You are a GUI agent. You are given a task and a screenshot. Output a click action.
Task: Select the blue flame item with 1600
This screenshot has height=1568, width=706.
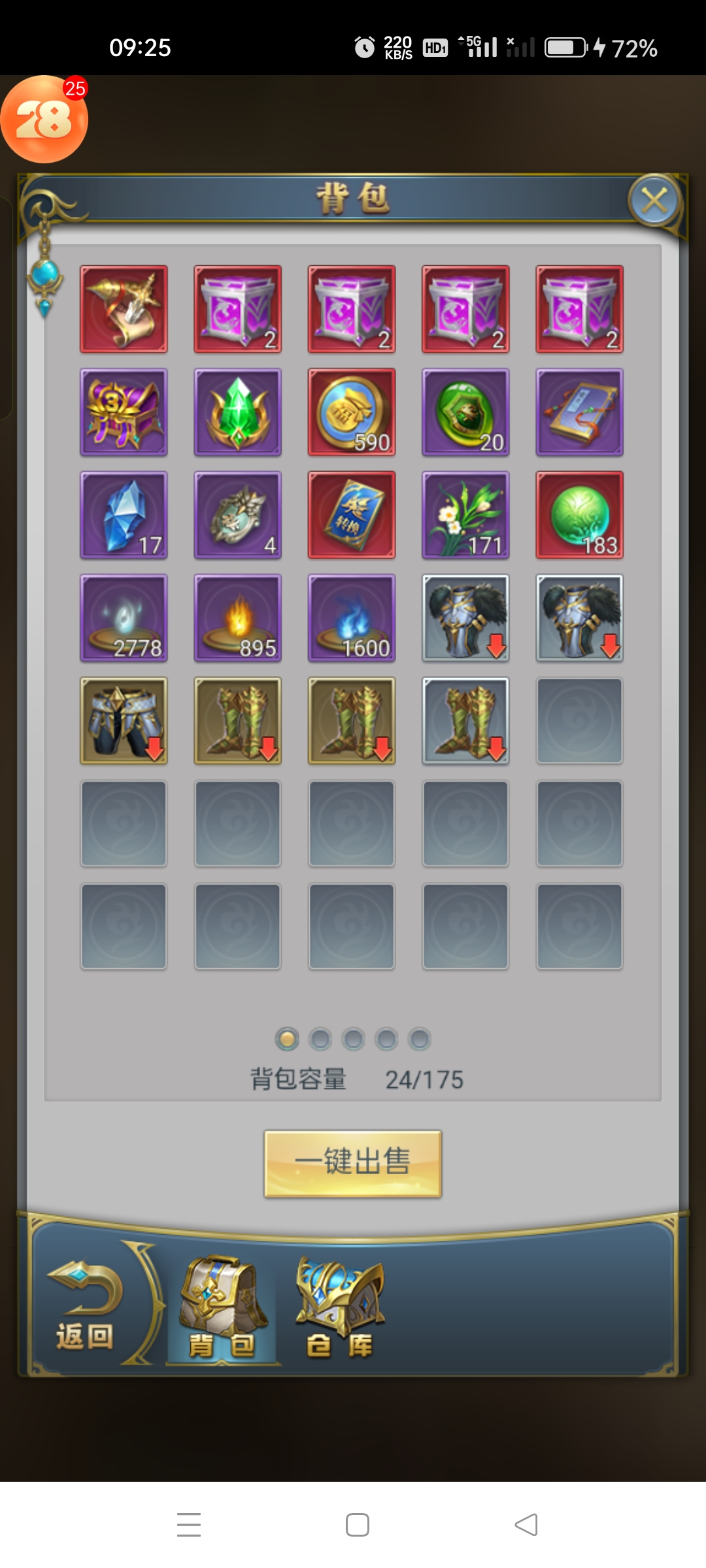(352, 618)
